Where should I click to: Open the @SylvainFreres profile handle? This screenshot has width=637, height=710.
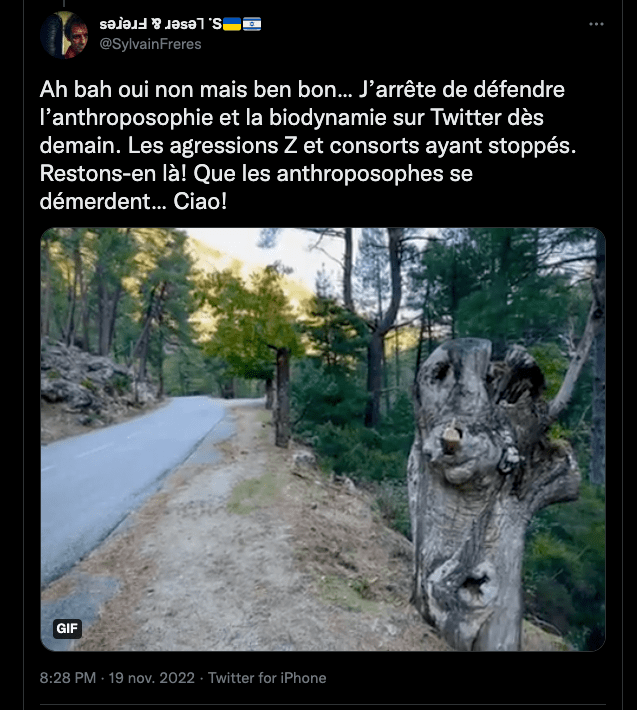click(150, 44)
